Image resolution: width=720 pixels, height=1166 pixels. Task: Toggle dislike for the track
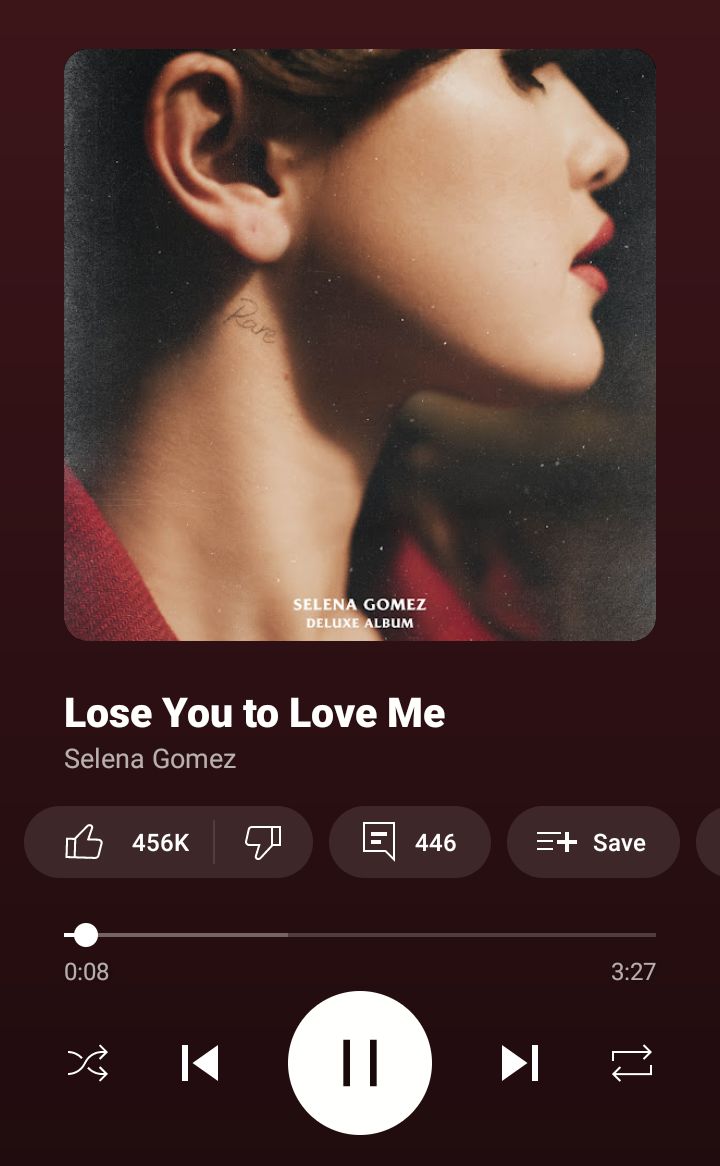(x=265, y=842)
